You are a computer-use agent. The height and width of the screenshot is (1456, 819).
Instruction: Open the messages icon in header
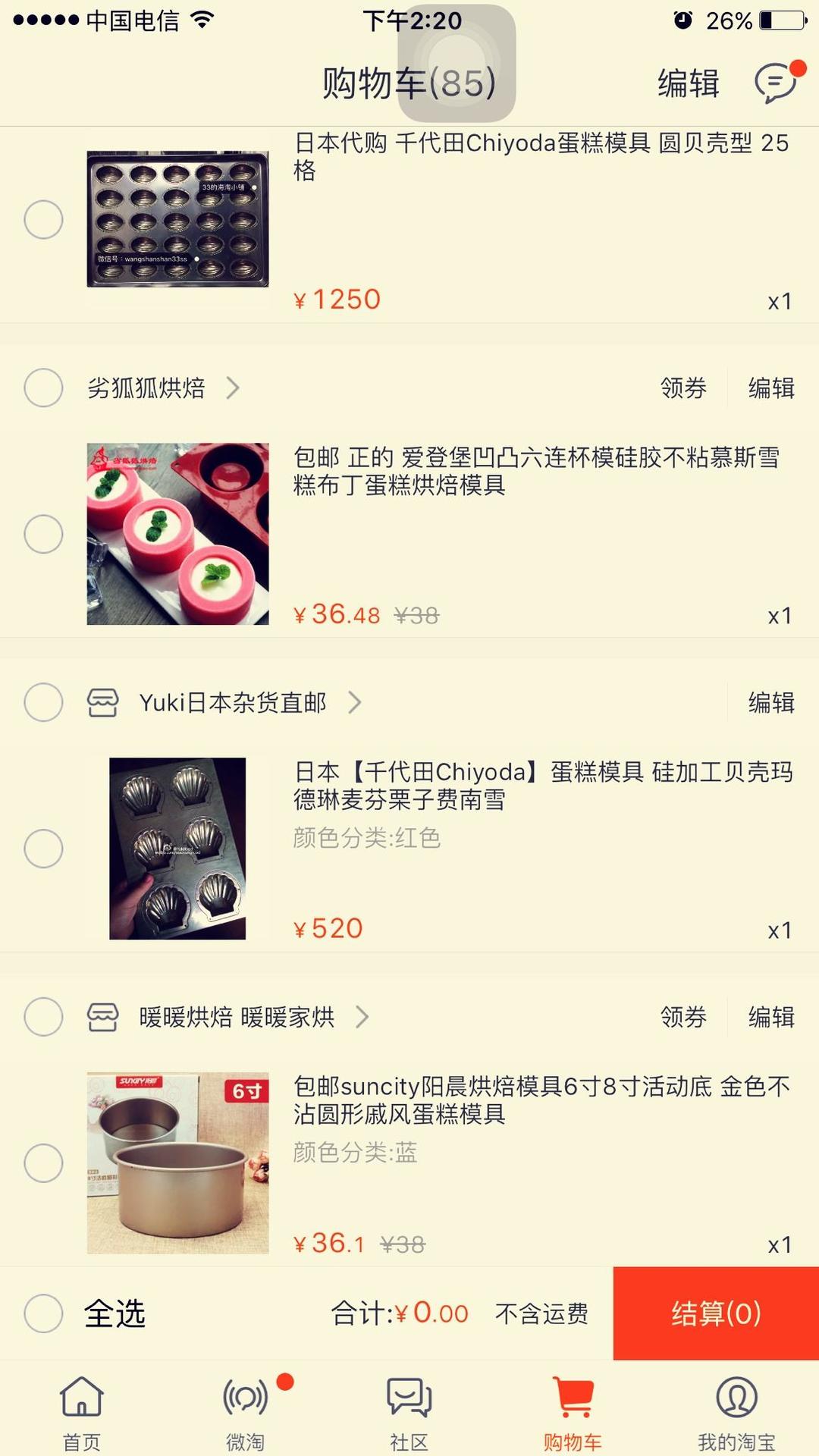click(775, 82)
